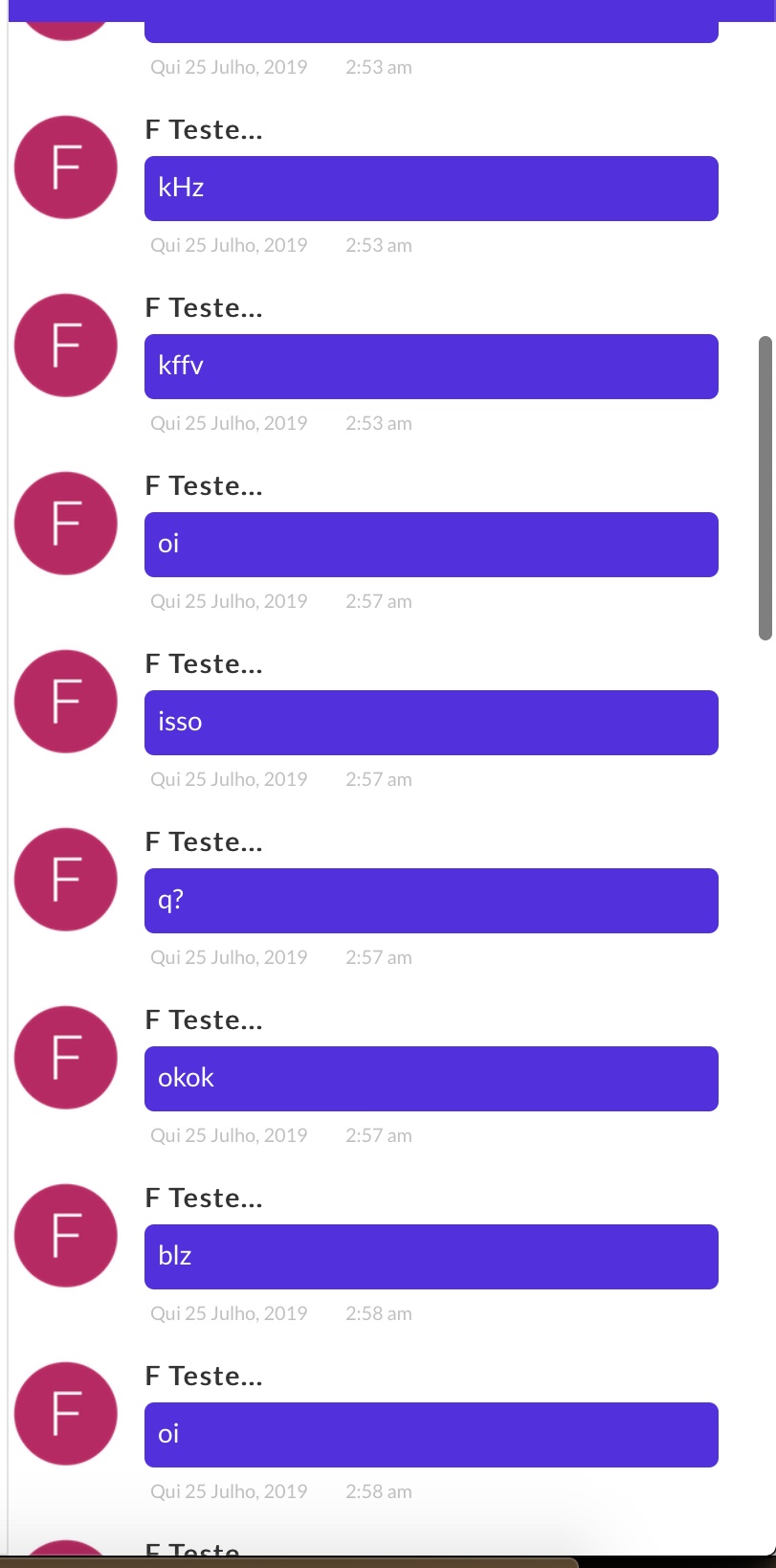Image resolution: width=776 pixels, height=1568 pixels.
Task: Tap the 'blz' message
Action: pyautogui.click(x=431, y=1257)
